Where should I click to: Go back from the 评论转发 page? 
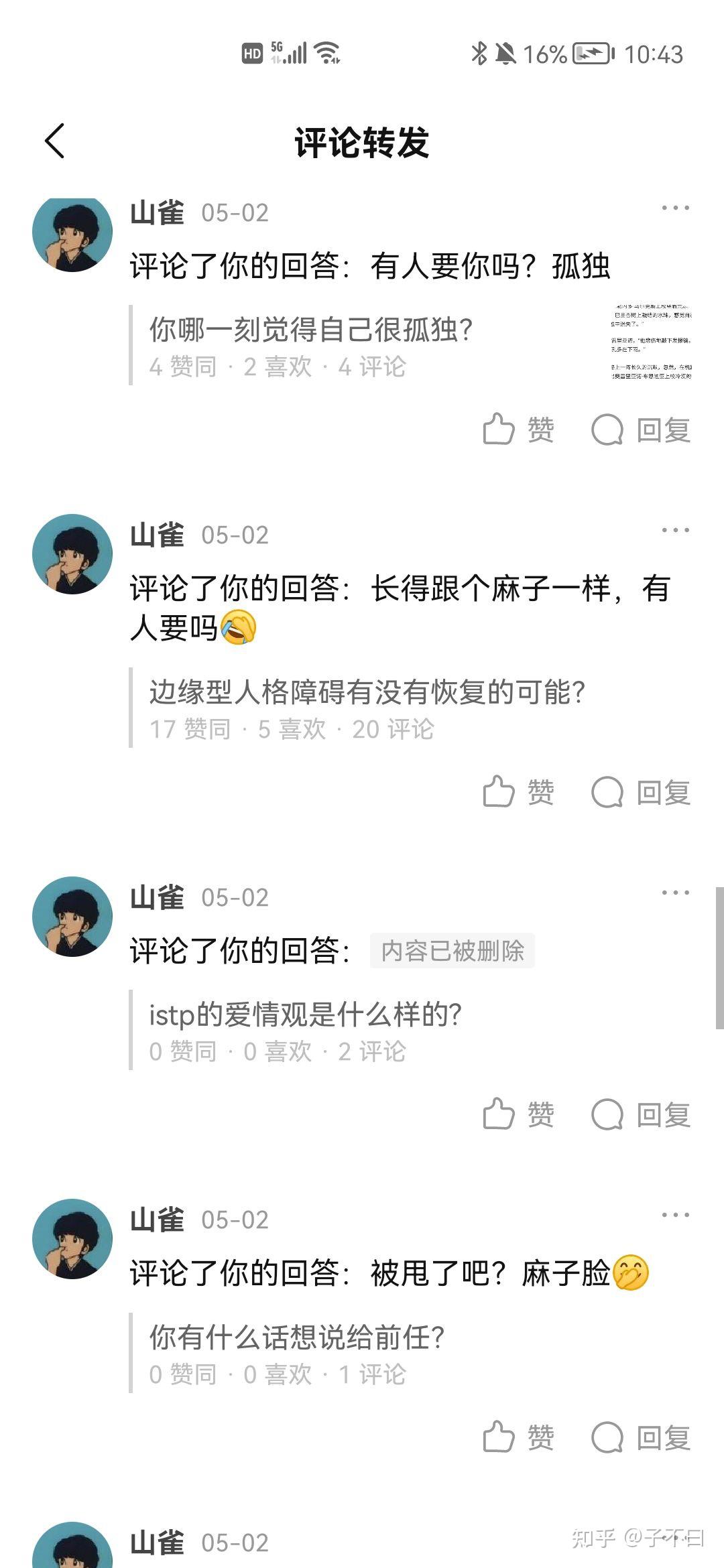click(55, 141)
